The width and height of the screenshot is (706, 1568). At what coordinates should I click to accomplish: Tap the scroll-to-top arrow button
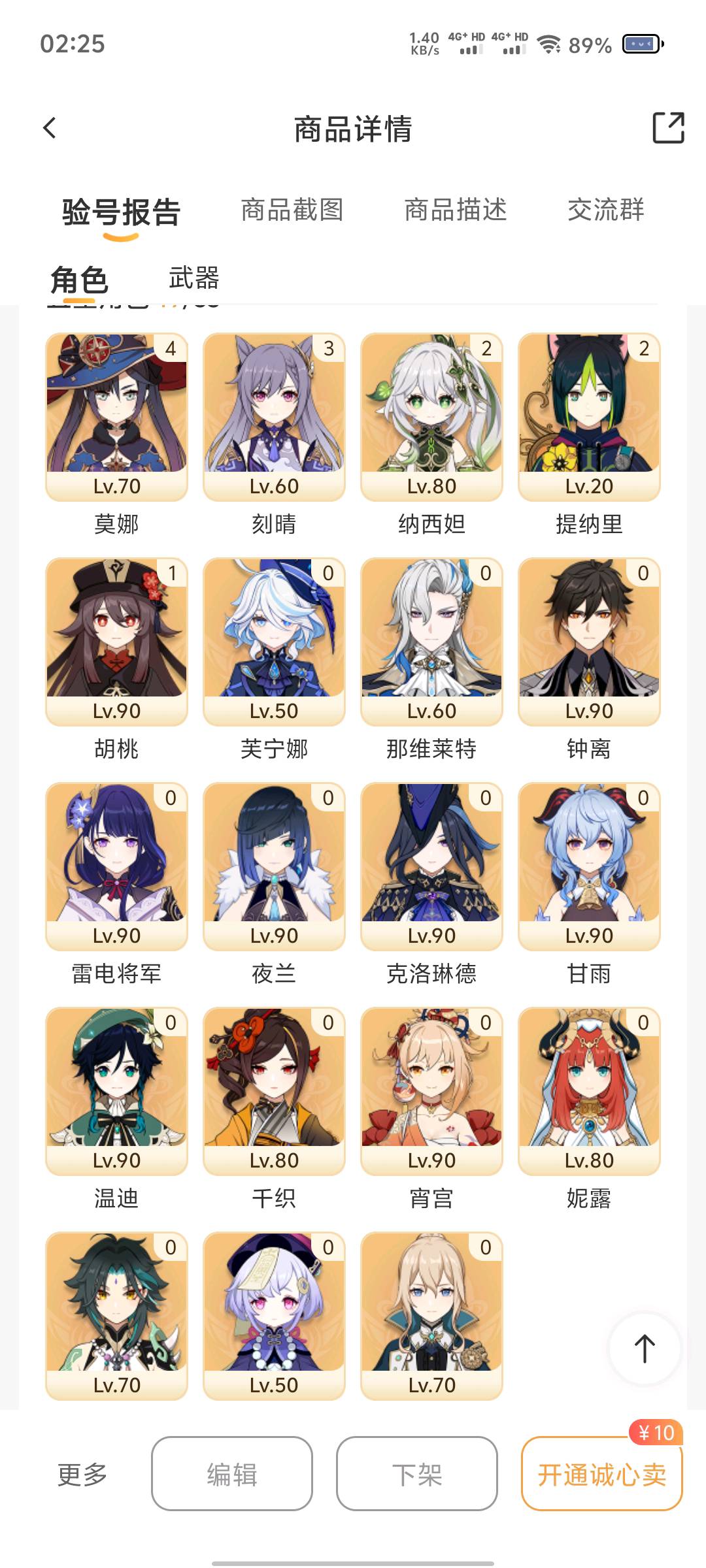point(645,1348)
